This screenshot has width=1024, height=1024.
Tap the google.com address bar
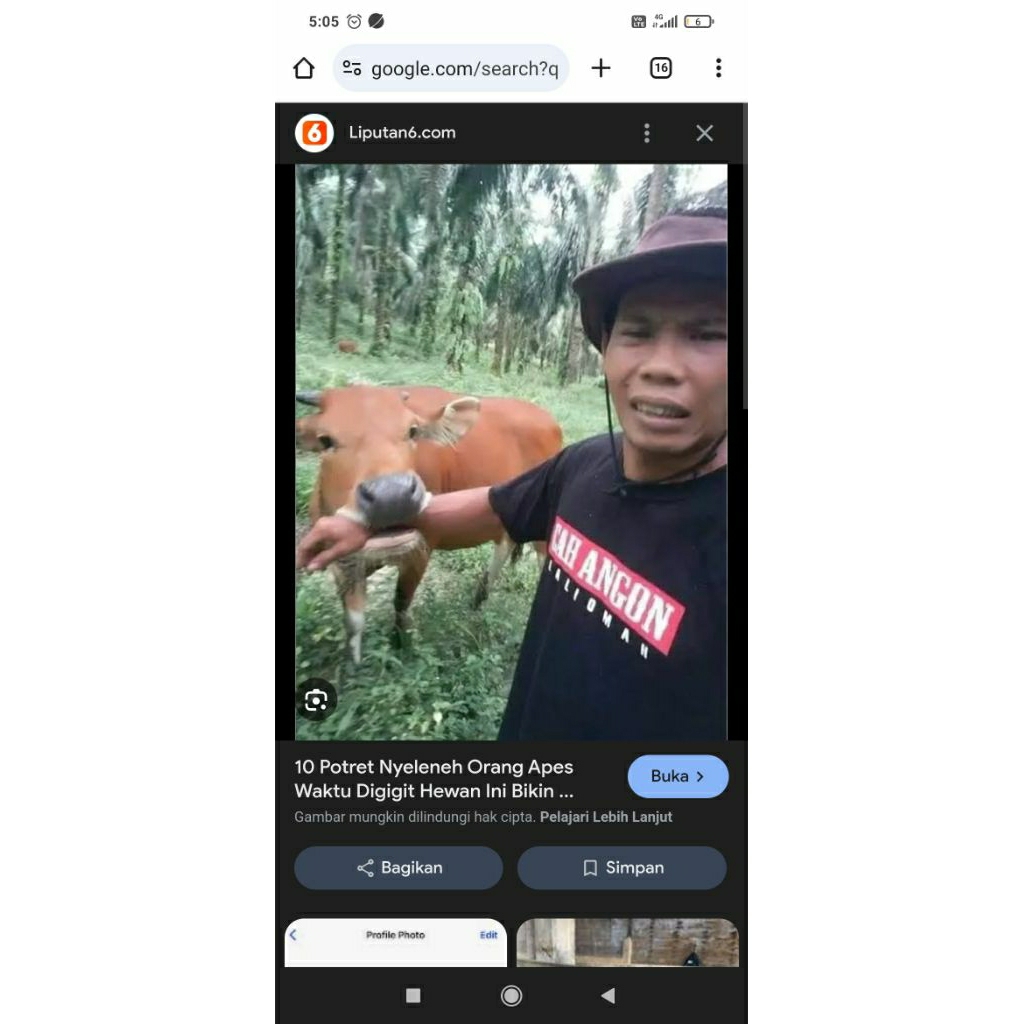[x=451, y=68]
